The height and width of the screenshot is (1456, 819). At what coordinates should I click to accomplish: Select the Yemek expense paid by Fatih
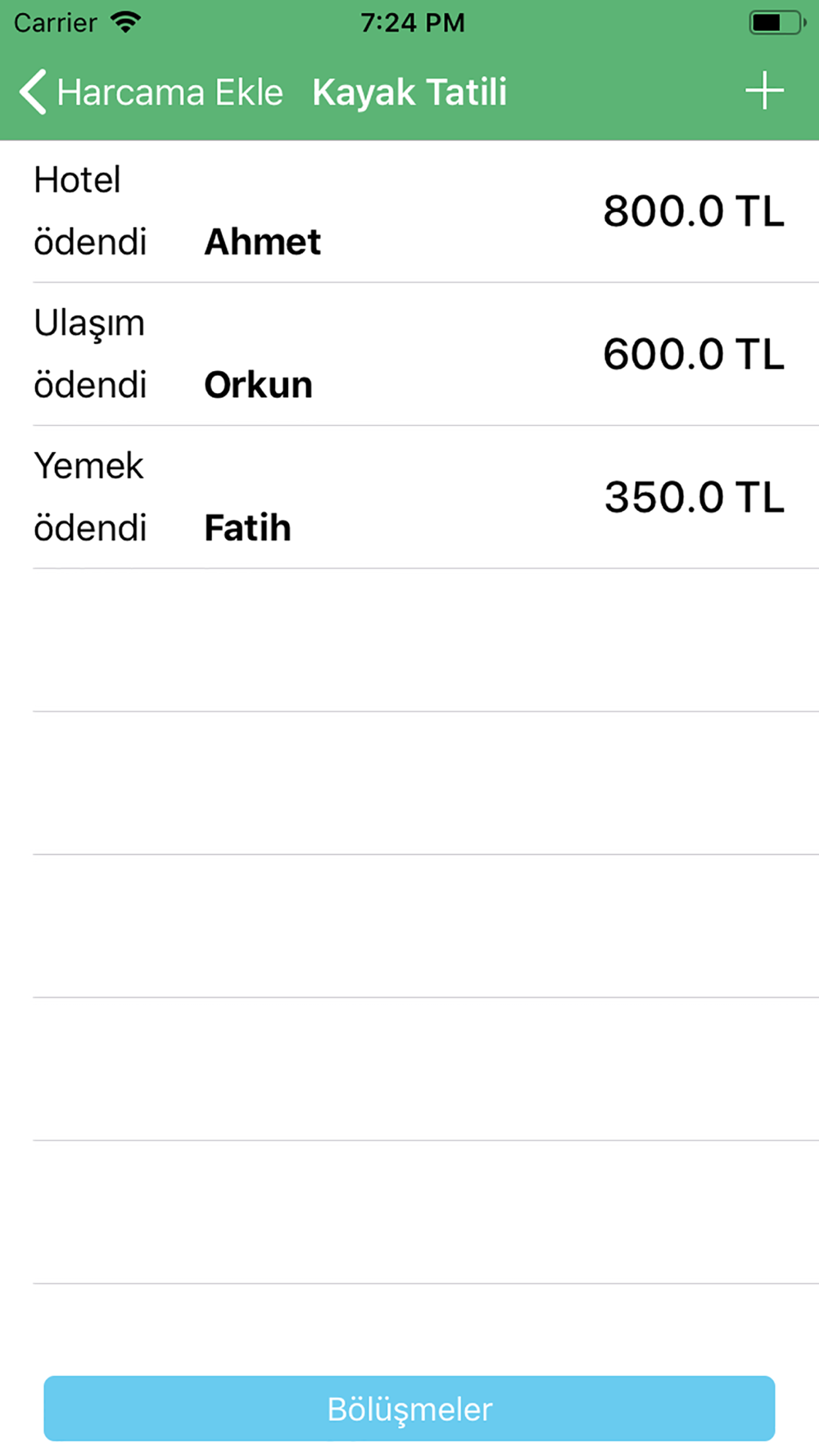409,497
